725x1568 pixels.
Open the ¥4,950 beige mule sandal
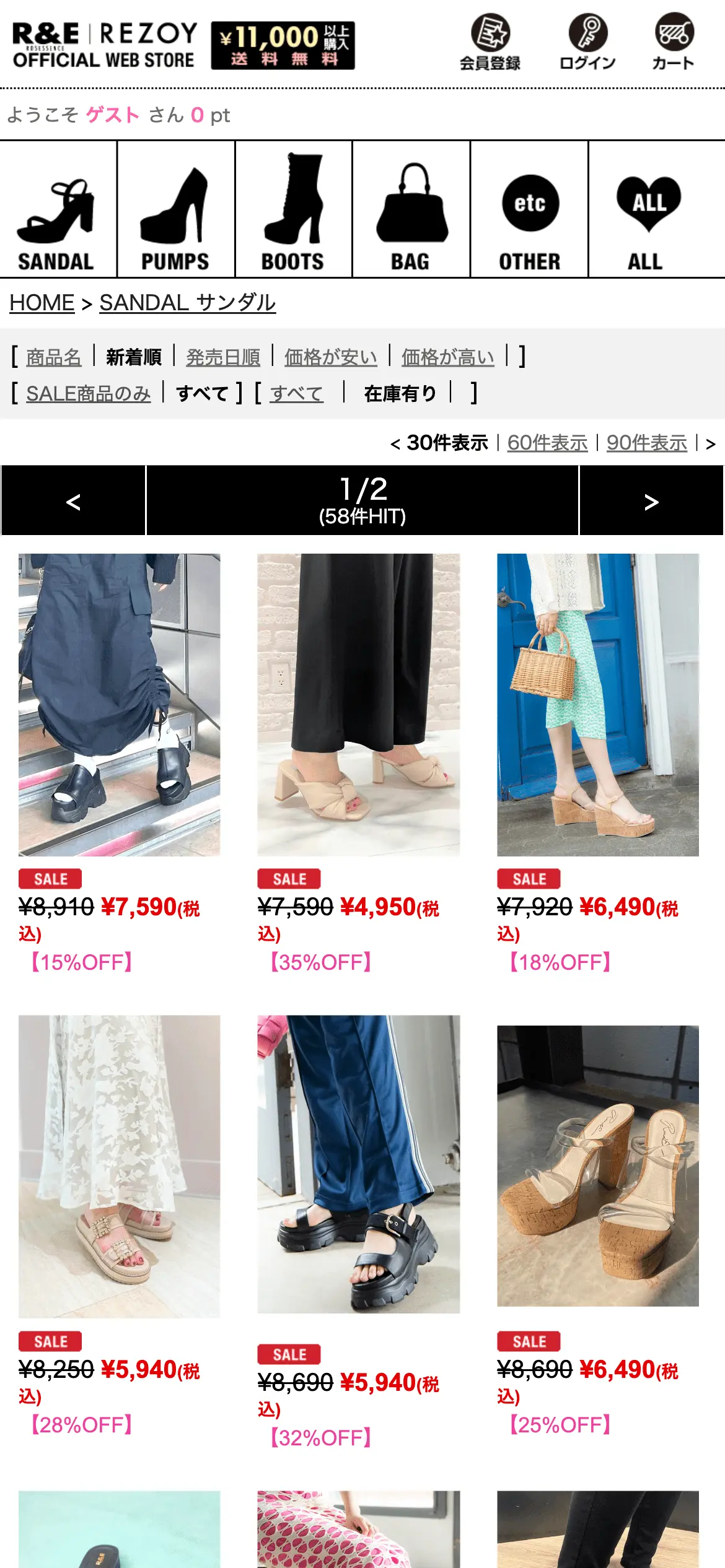pos(358,705)
